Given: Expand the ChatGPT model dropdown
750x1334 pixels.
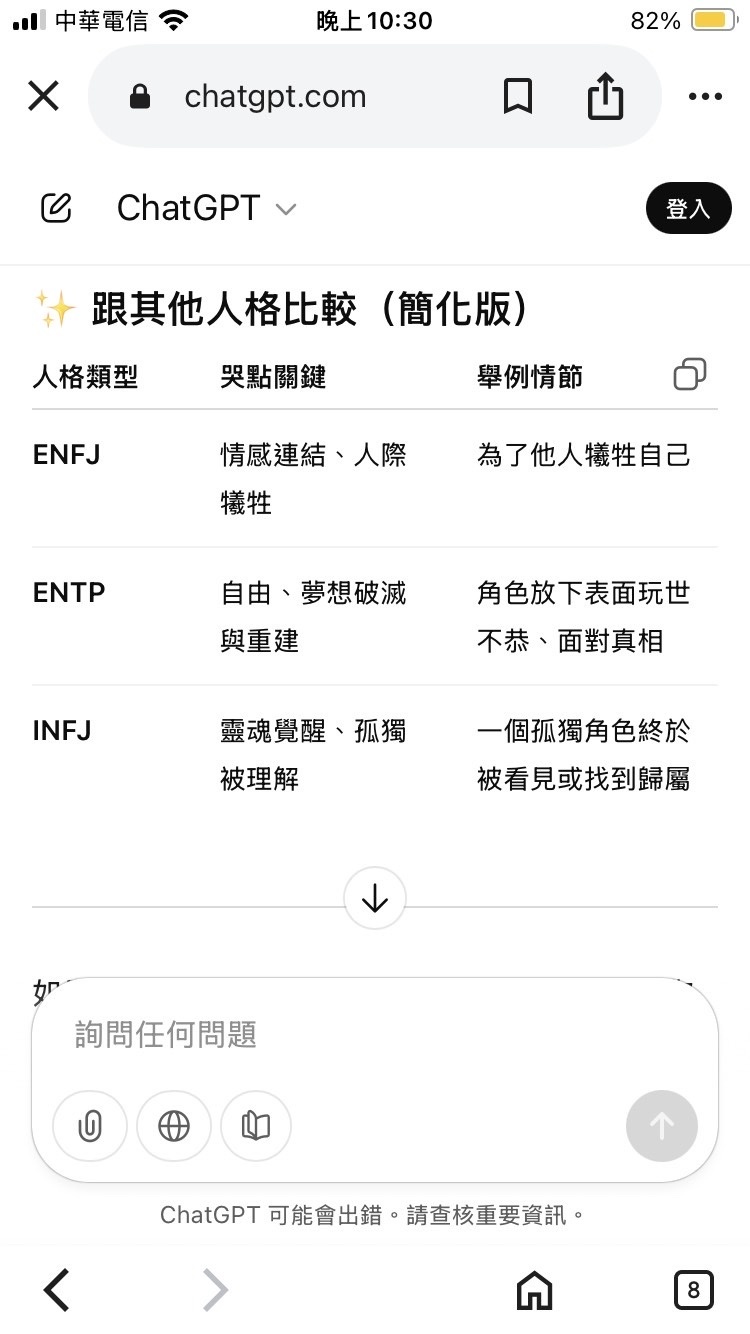Looking at the screenshot, I should 207,208.
